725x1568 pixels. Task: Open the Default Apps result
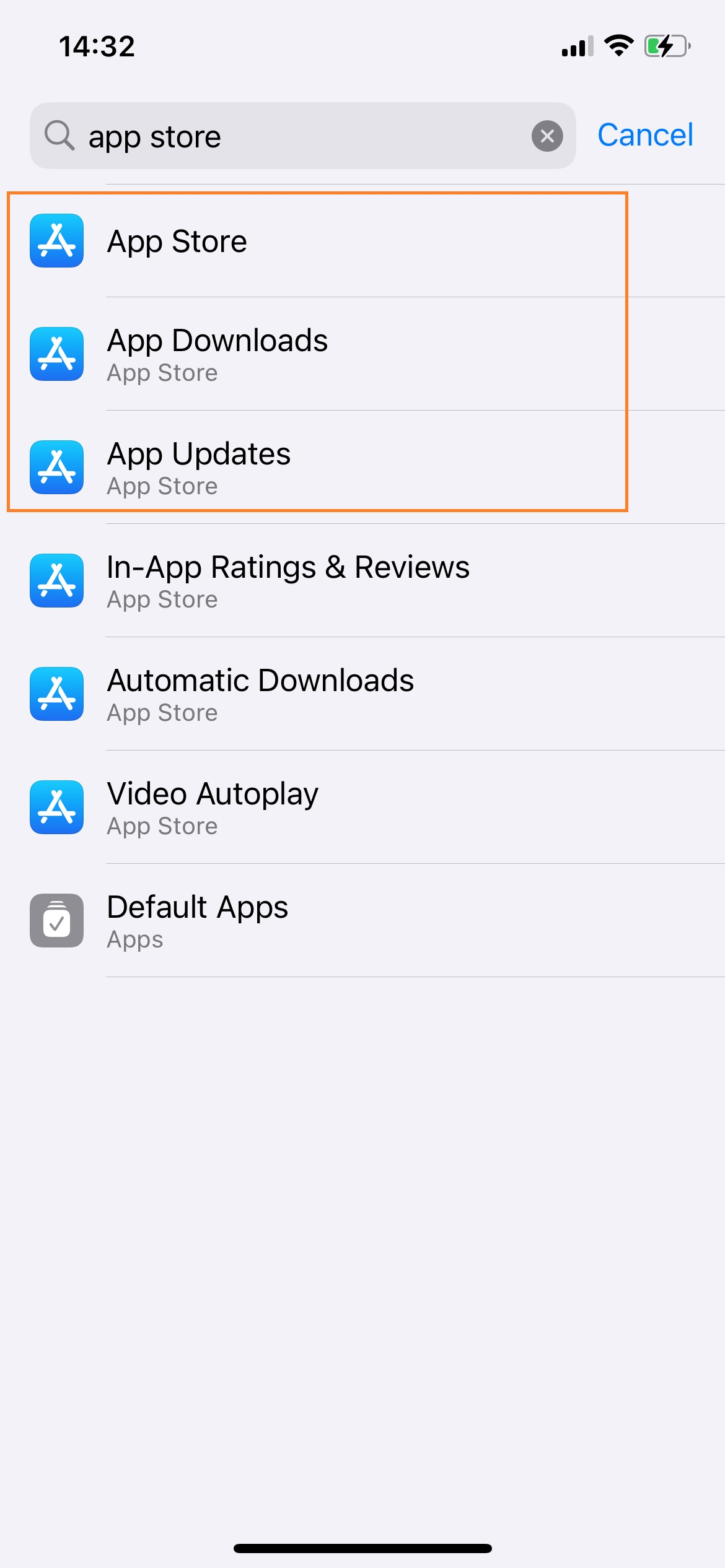click(x=362, y=920)
